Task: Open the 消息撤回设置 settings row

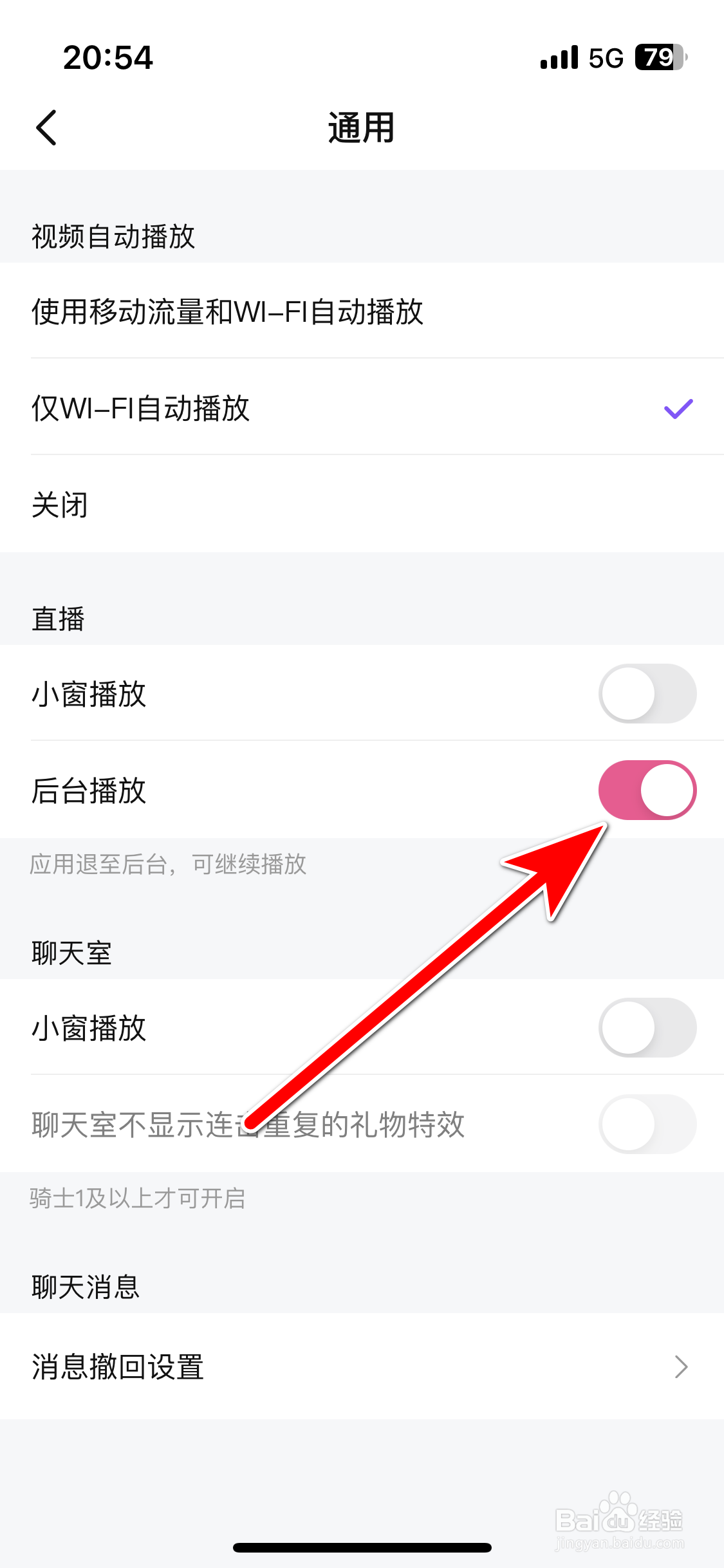Action: pos(257,1367)
